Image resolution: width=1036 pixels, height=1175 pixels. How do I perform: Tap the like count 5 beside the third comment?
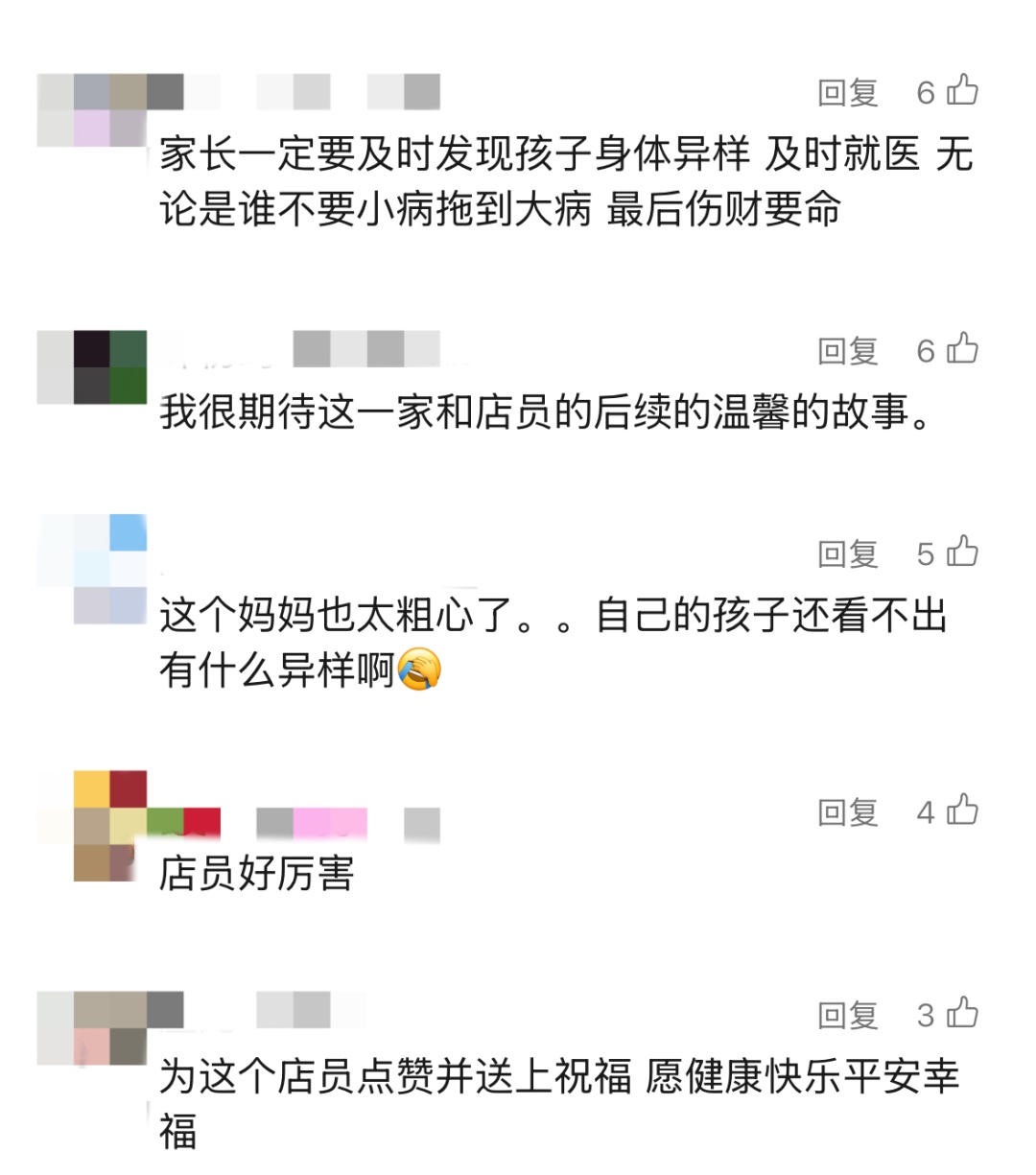coord(924,554)
